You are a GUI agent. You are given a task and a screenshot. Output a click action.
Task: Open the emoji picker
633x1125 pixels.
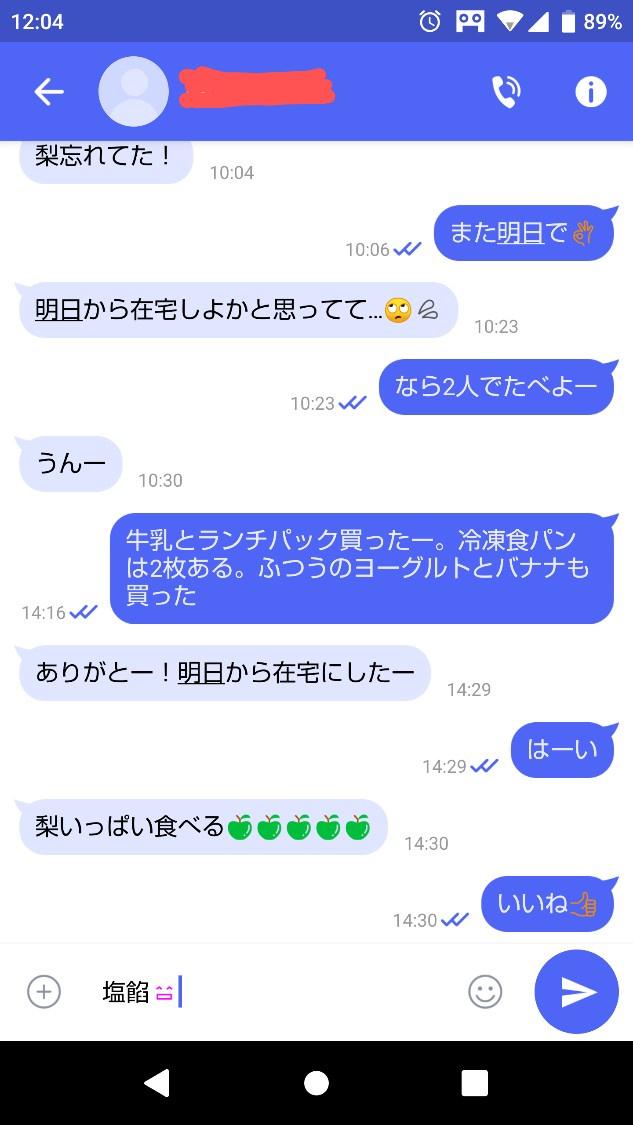tap(485, 992)
